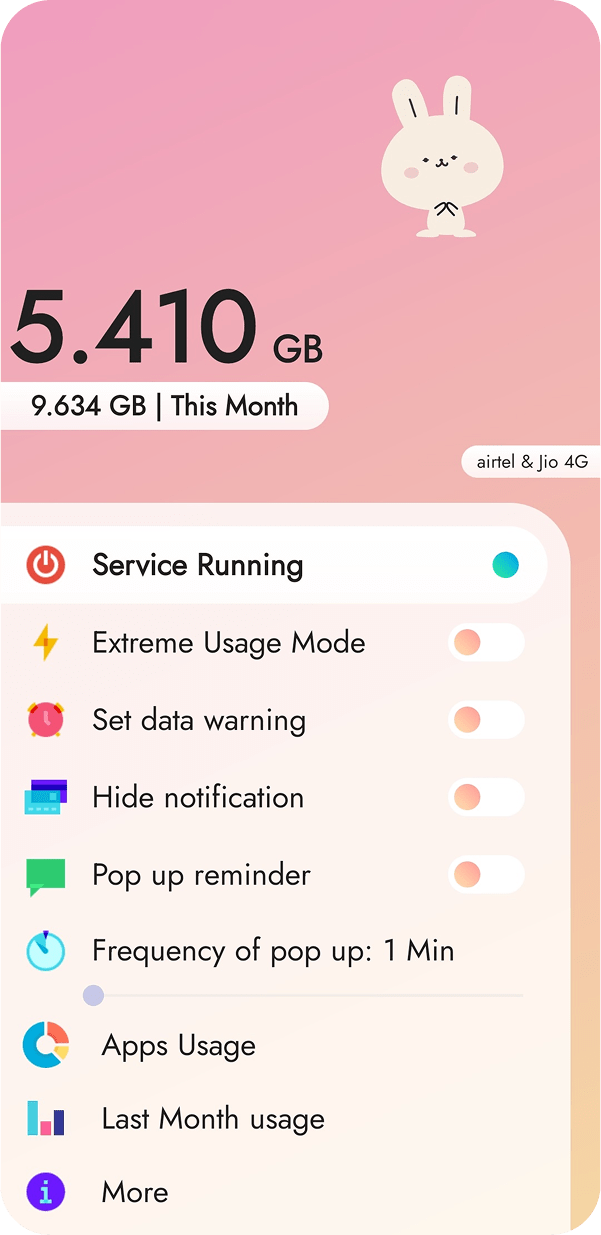Open Apps Usage
The width and height of the screenshot is (601, 1235).
click(x=178, y=1046)
